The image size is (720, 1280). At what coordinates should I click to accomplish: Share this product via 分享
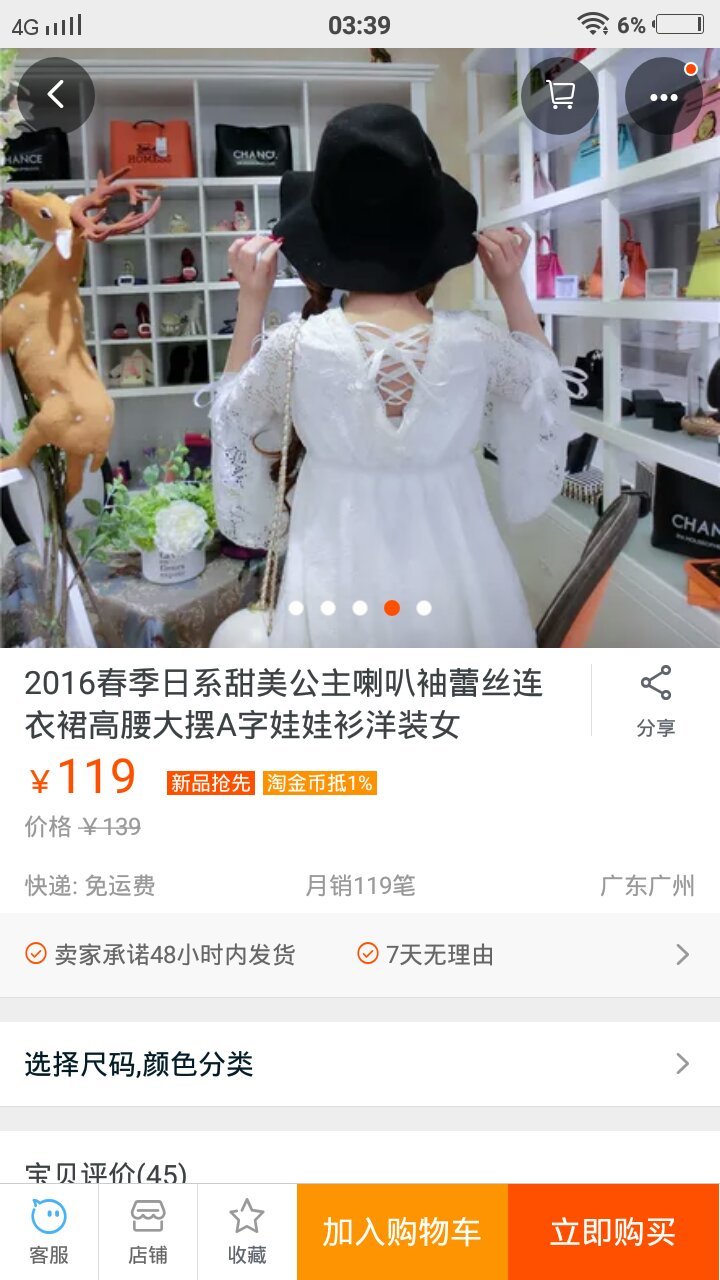(x=656, y=702)
